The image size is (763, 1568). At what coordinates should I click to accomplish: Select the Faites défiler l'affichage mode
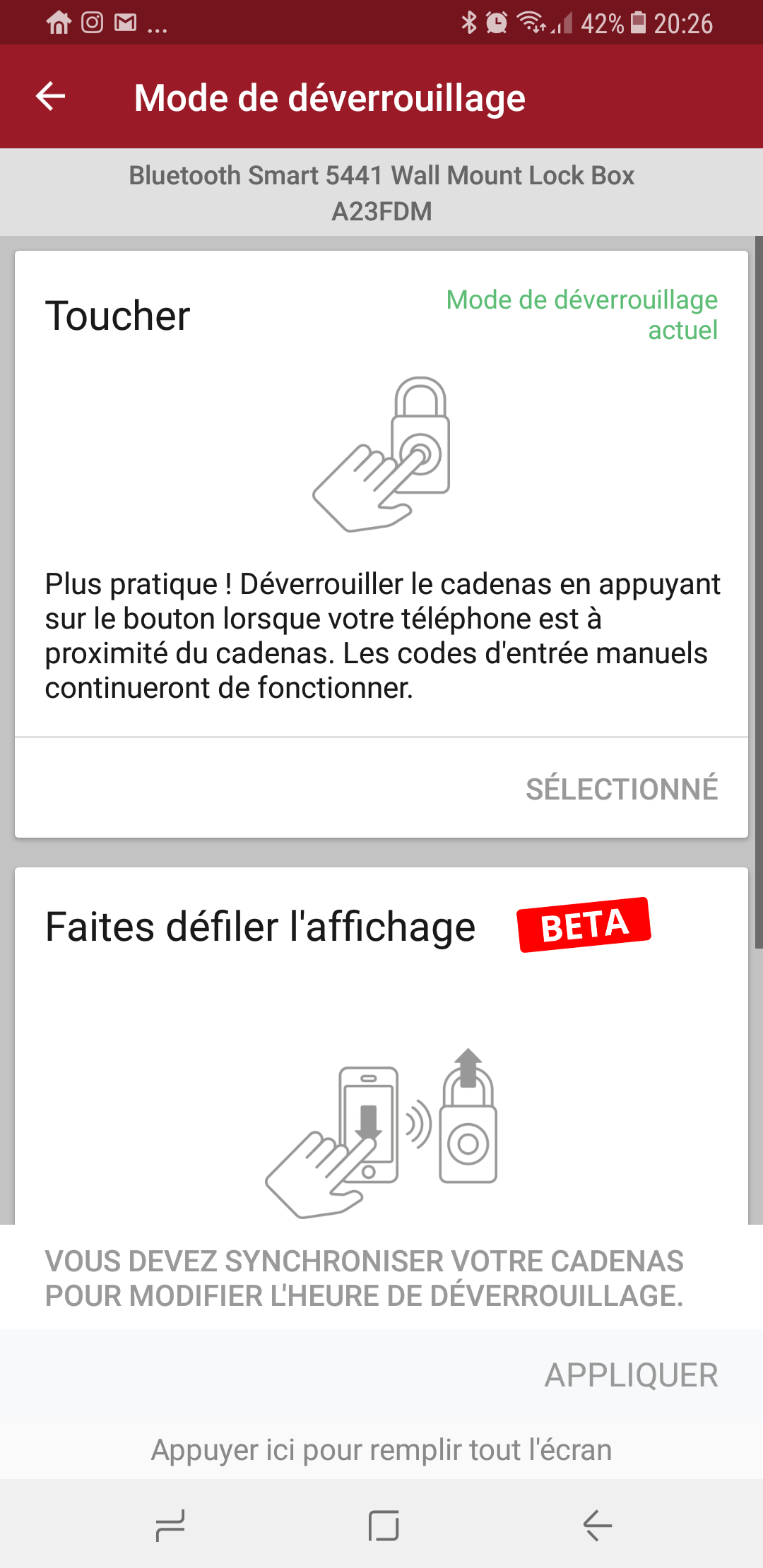pyautogui.click(x=381, y=1024)
